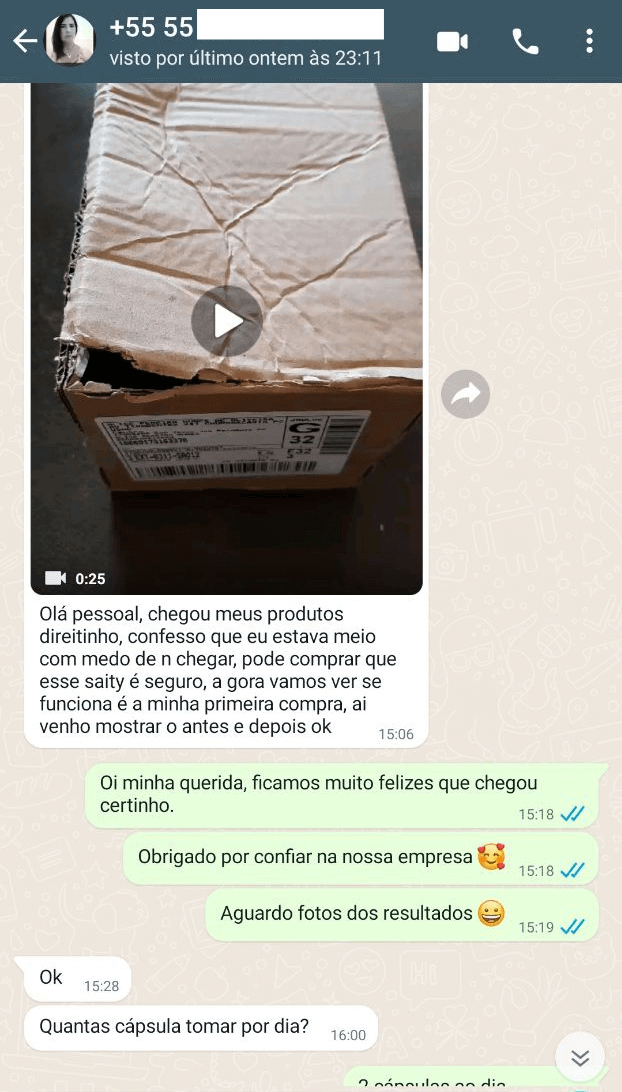Start a video call
The height and width of the screenshot is (1092, 622).
click(x=452, y=41)
